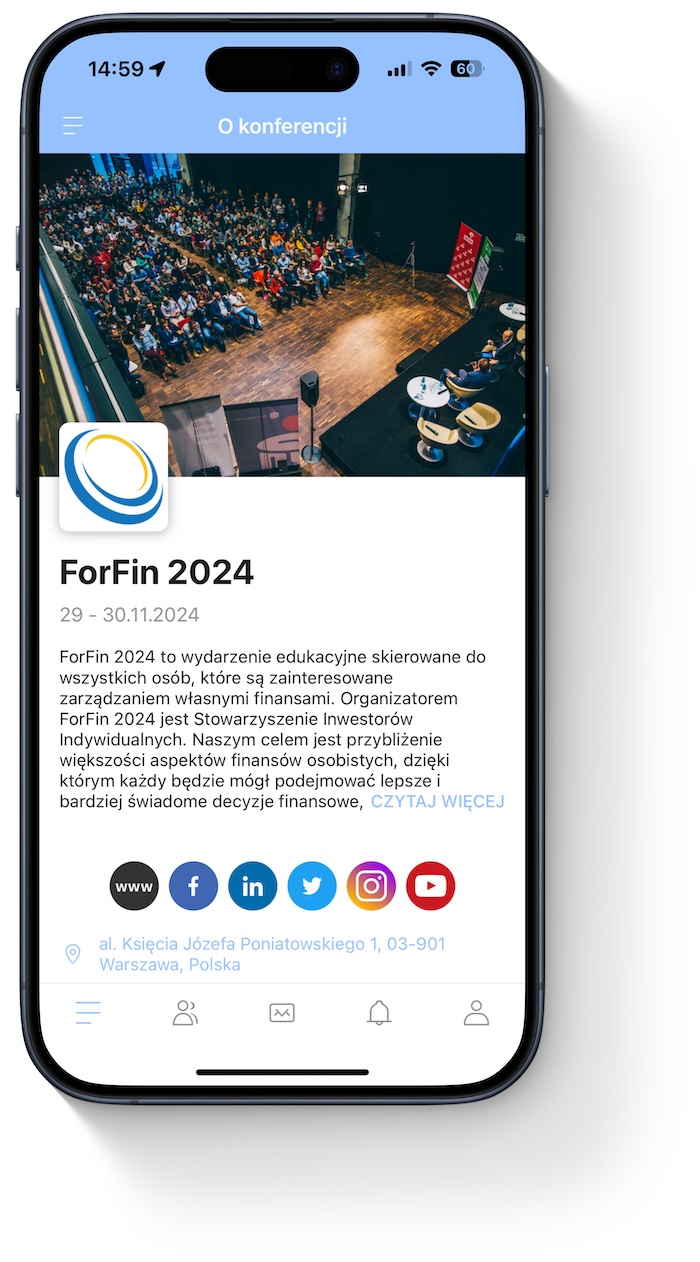Open the LinkedIn profile link
The image size is (700, 1262).
252,886
